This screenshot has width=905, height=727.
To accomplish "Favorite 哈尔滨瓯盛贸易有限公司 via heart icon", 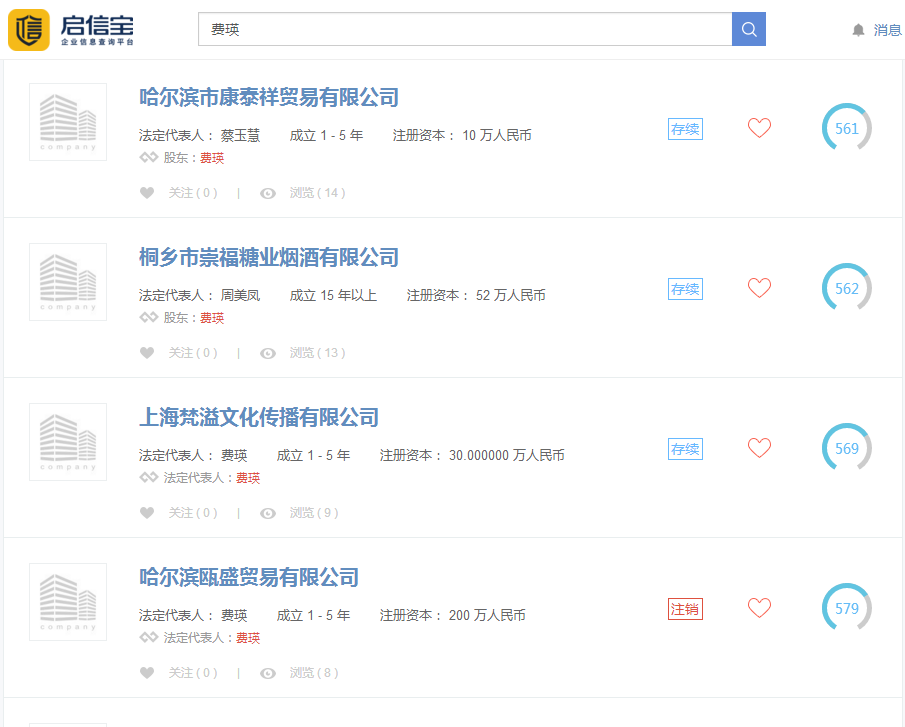I will 760,608.
